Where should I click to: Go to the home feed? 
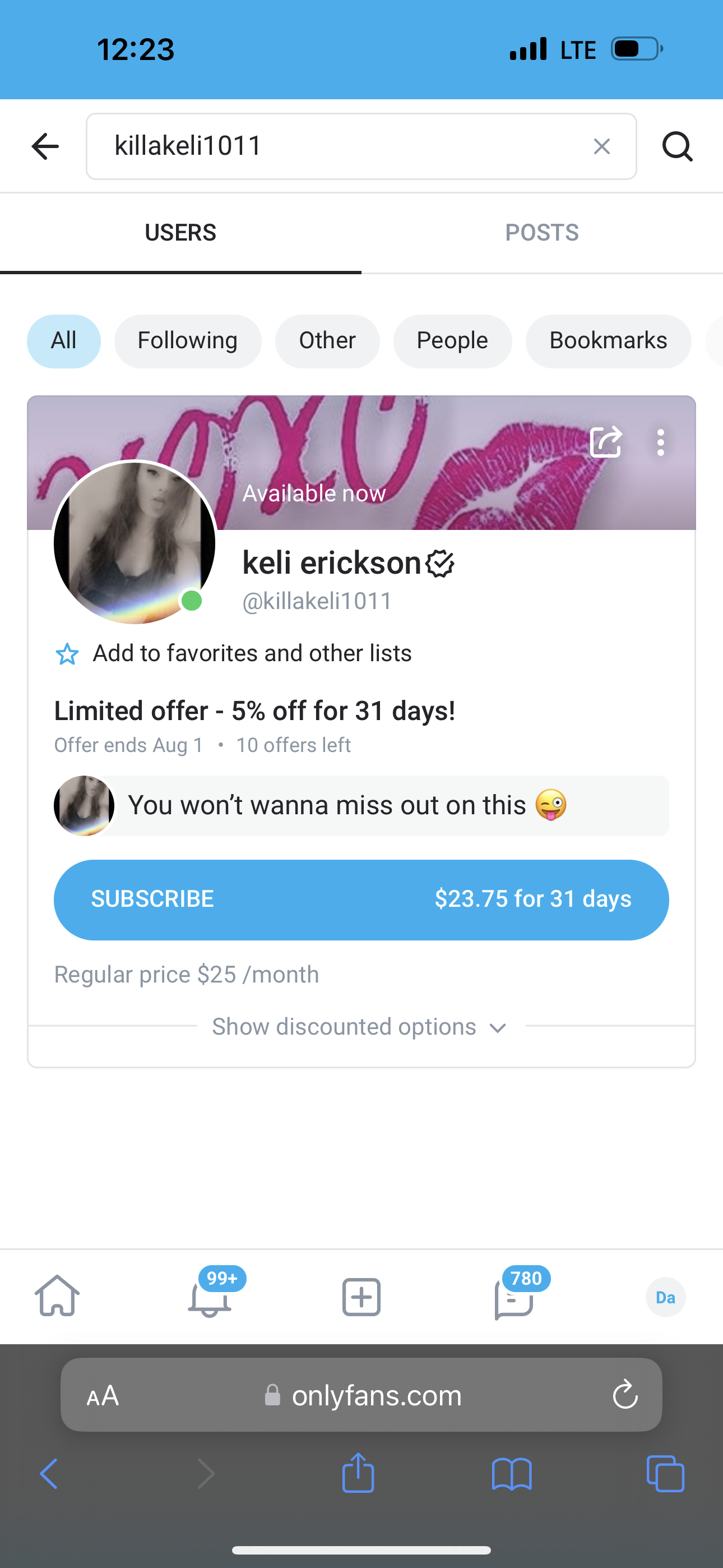(x=57, y=1297)
